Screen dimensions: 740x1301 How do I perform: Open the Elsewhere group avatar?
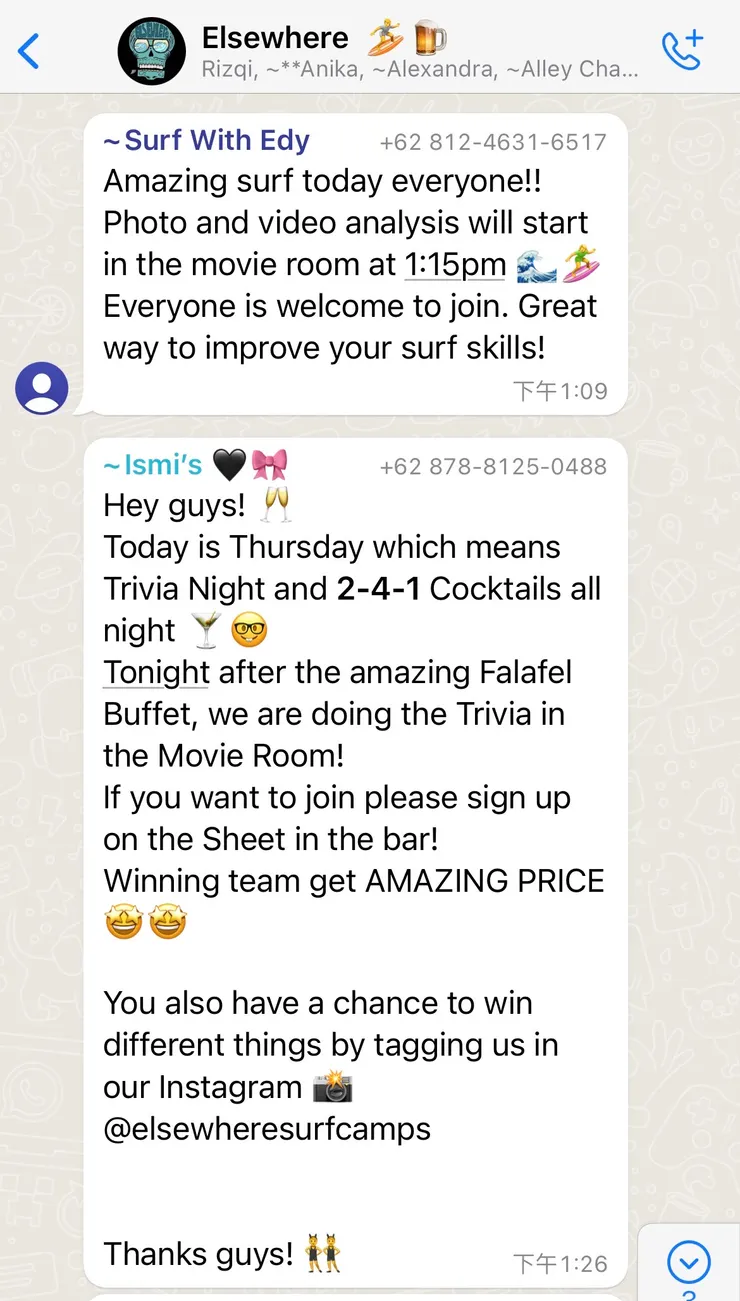click(152, 52)
